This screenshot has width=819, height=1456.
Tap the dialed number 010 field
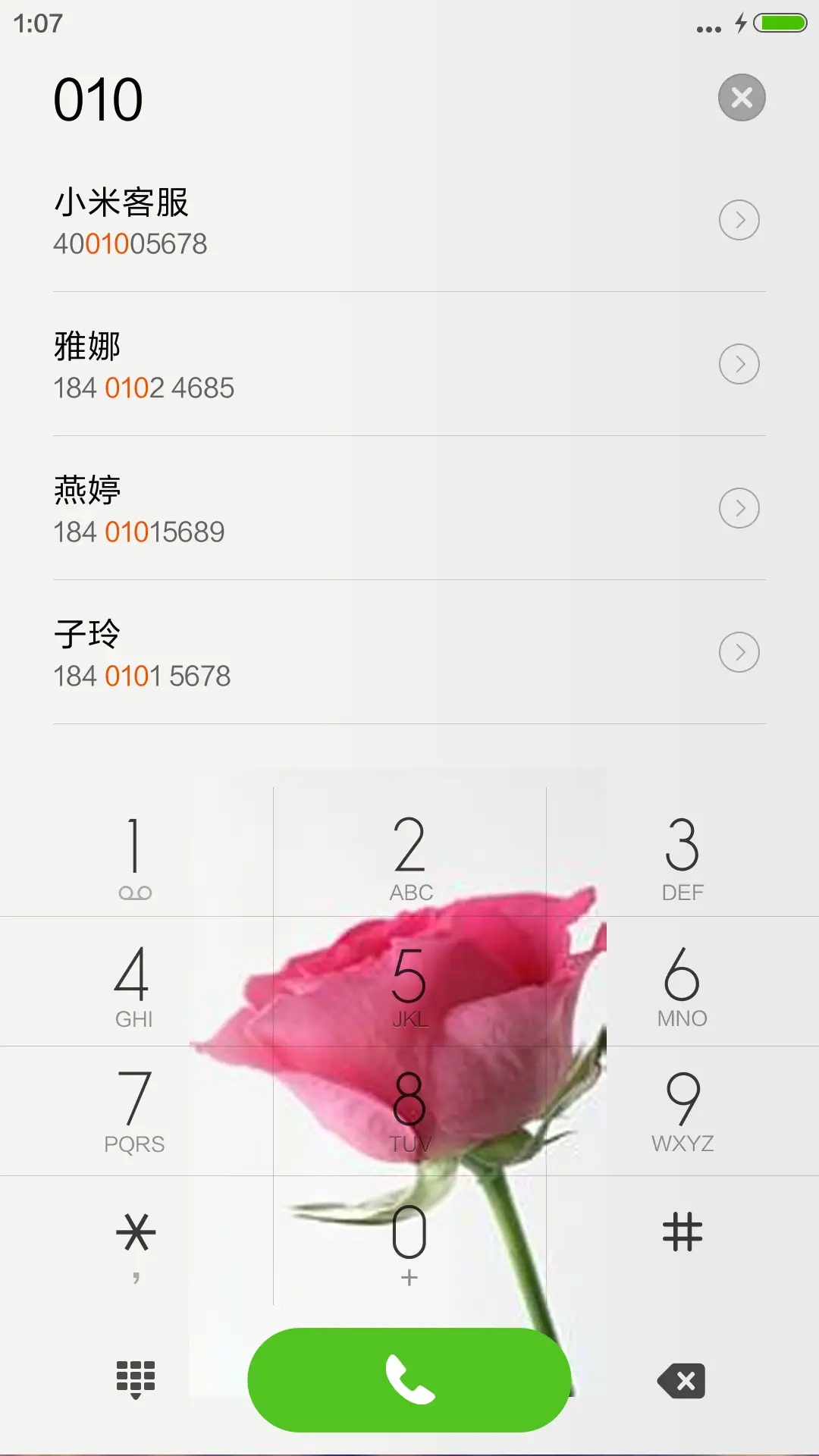point(99,97)
